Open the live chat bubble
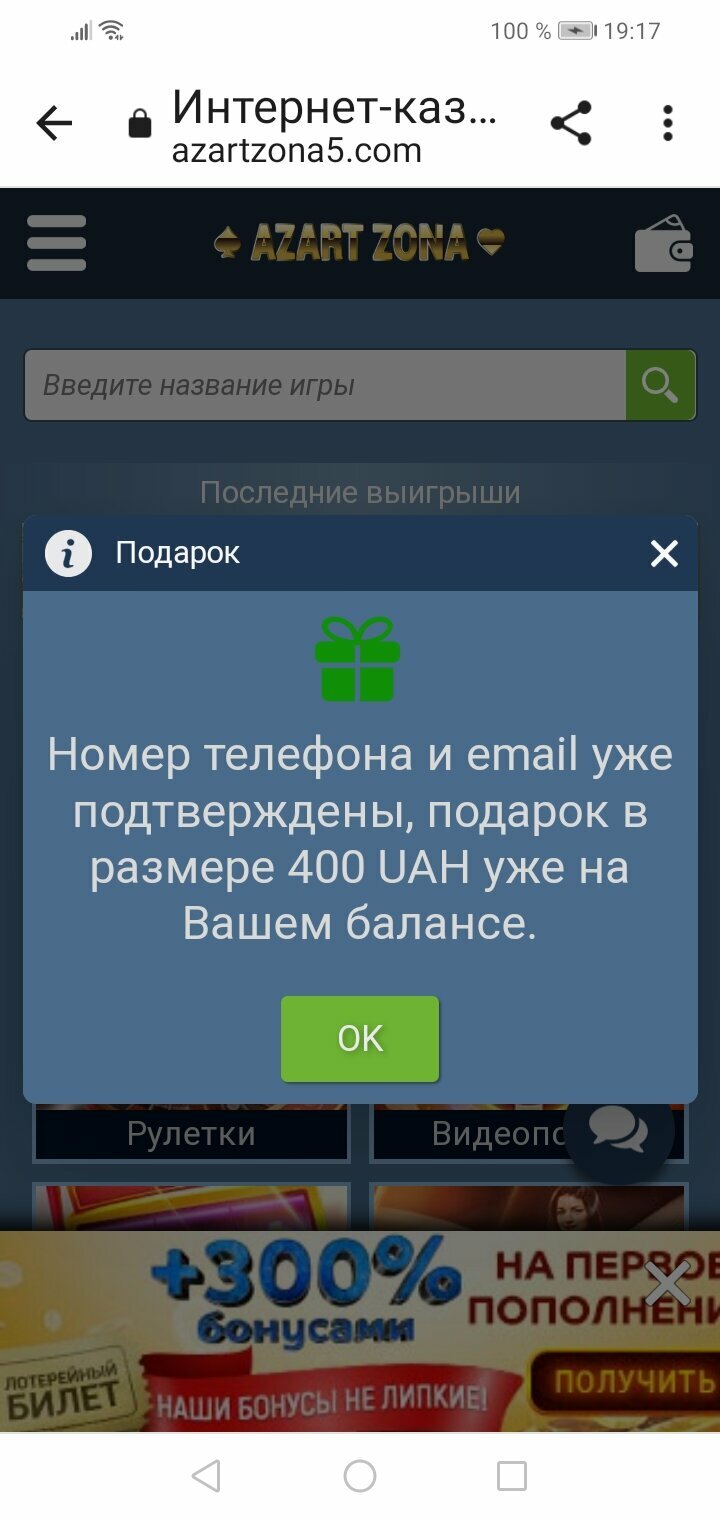Image resolution: width=720 pixels, height=1520 pixels. [x=618, y=1131]
